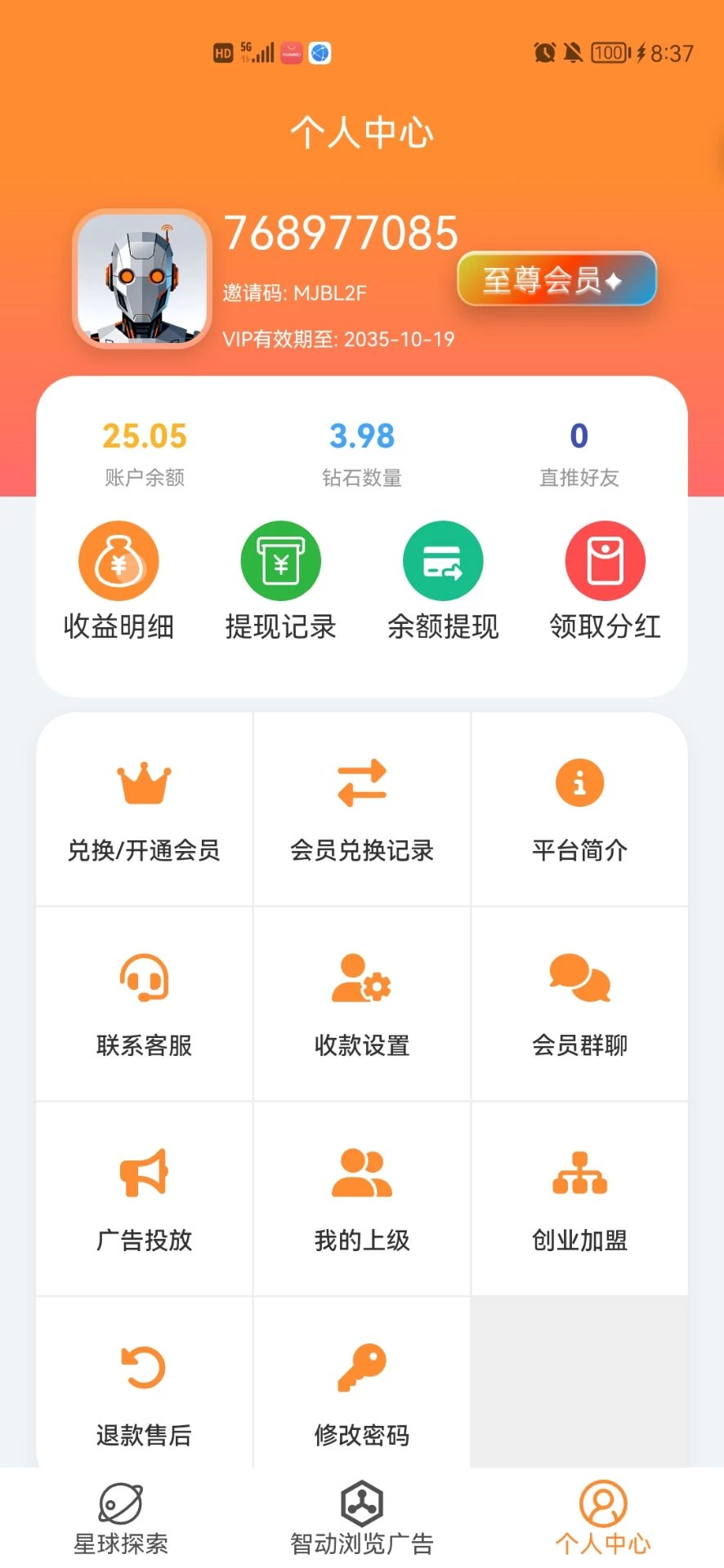This screenshot has width=724, height=1568.
Task: Switch to the 智动浏览广告 tab
Action: 362,1519
